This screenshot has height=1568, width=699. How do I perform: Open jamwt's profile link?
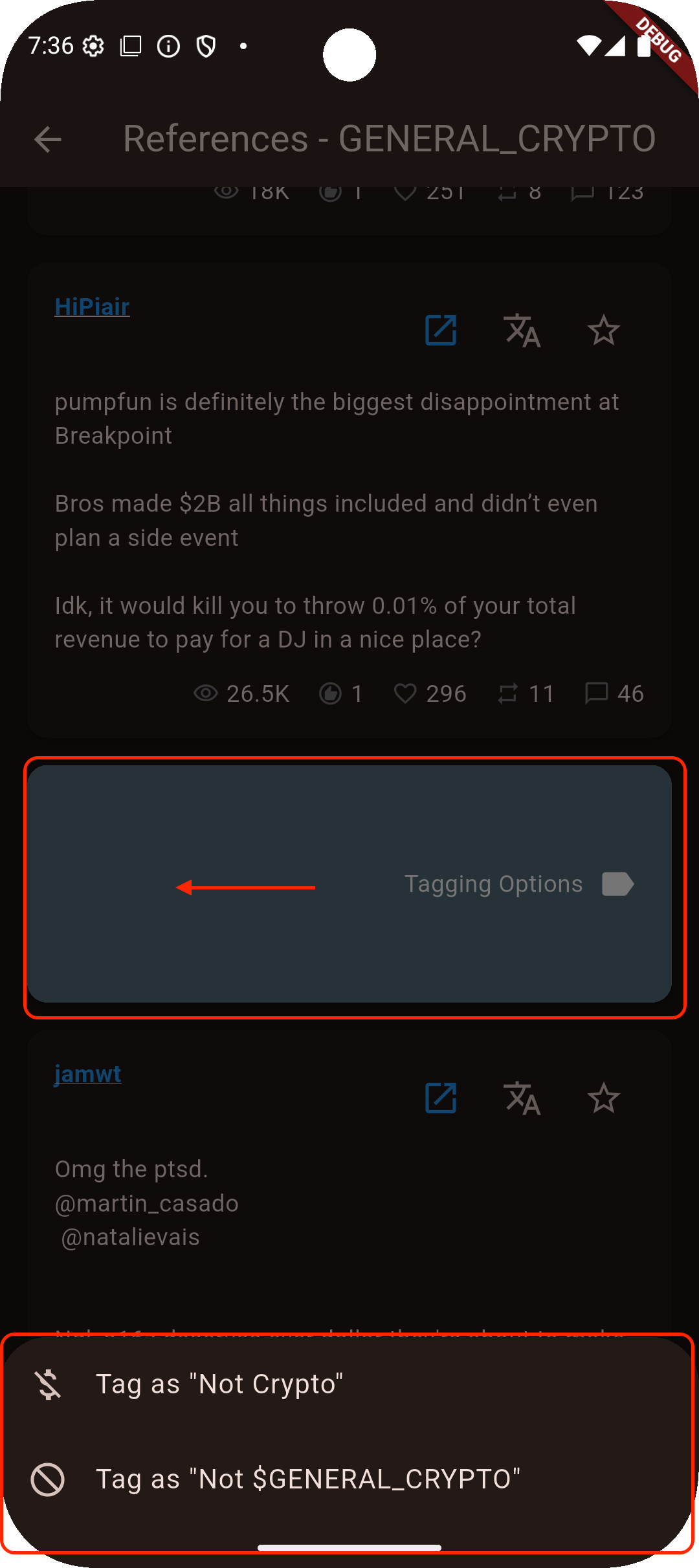click(x=87, y=1074)
